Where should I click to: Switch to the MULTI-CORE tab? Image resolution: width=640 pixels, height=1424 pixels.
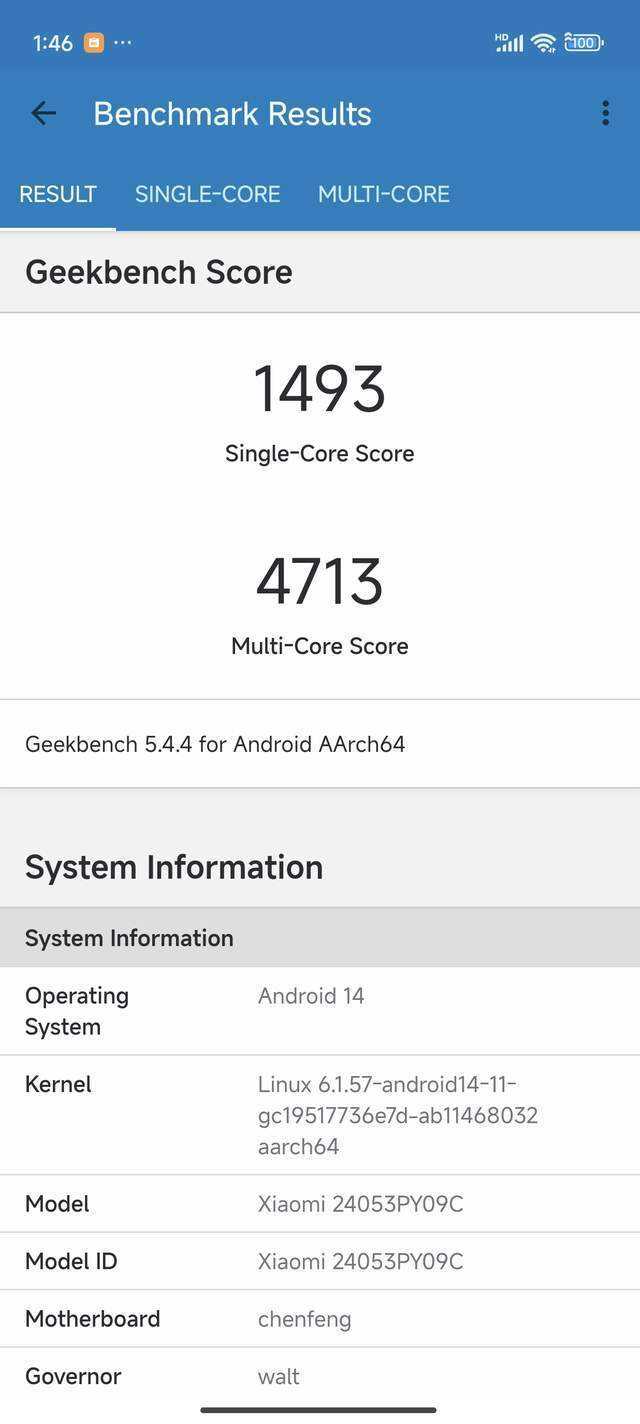click(384, 194)
